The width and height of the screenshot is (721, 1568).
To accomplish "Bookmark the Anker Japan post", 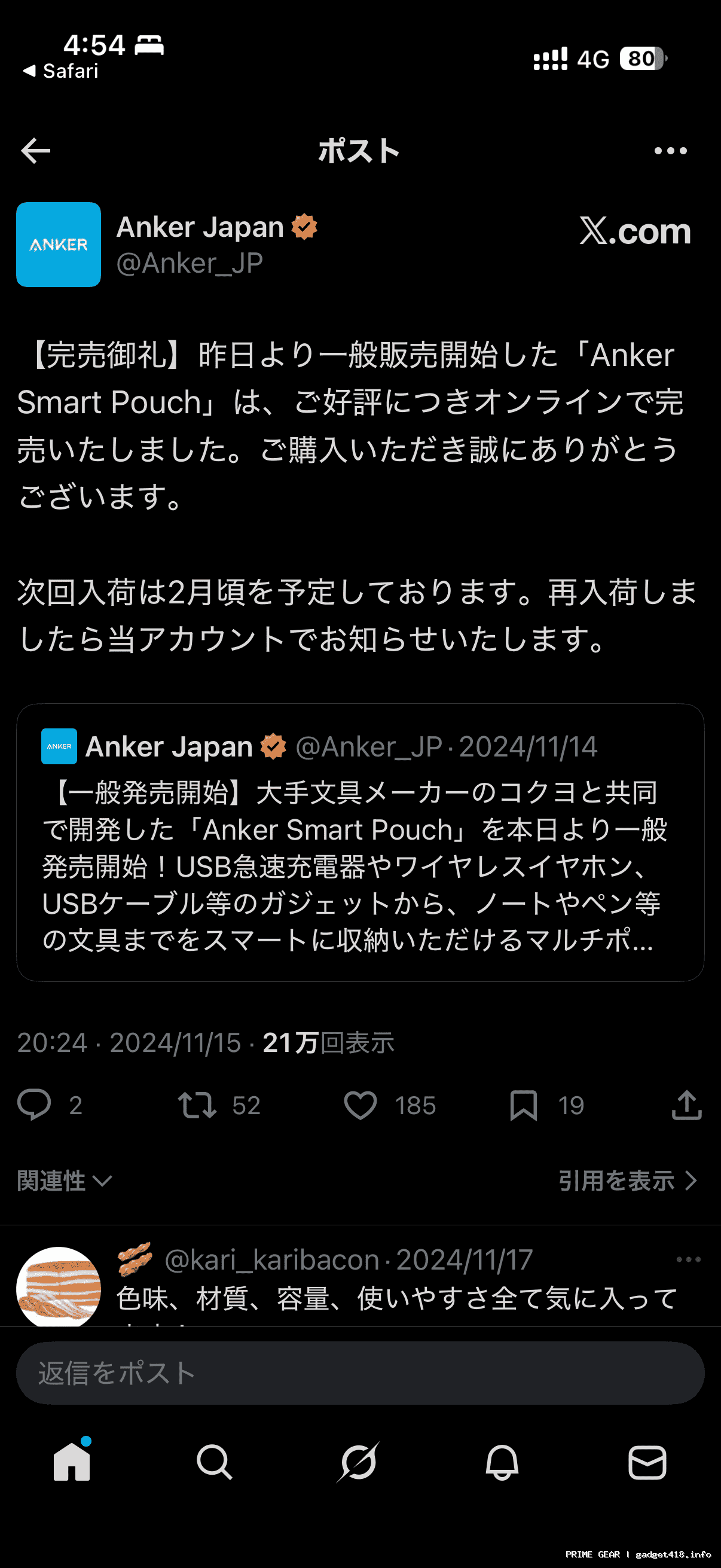I will [523, 1105].
